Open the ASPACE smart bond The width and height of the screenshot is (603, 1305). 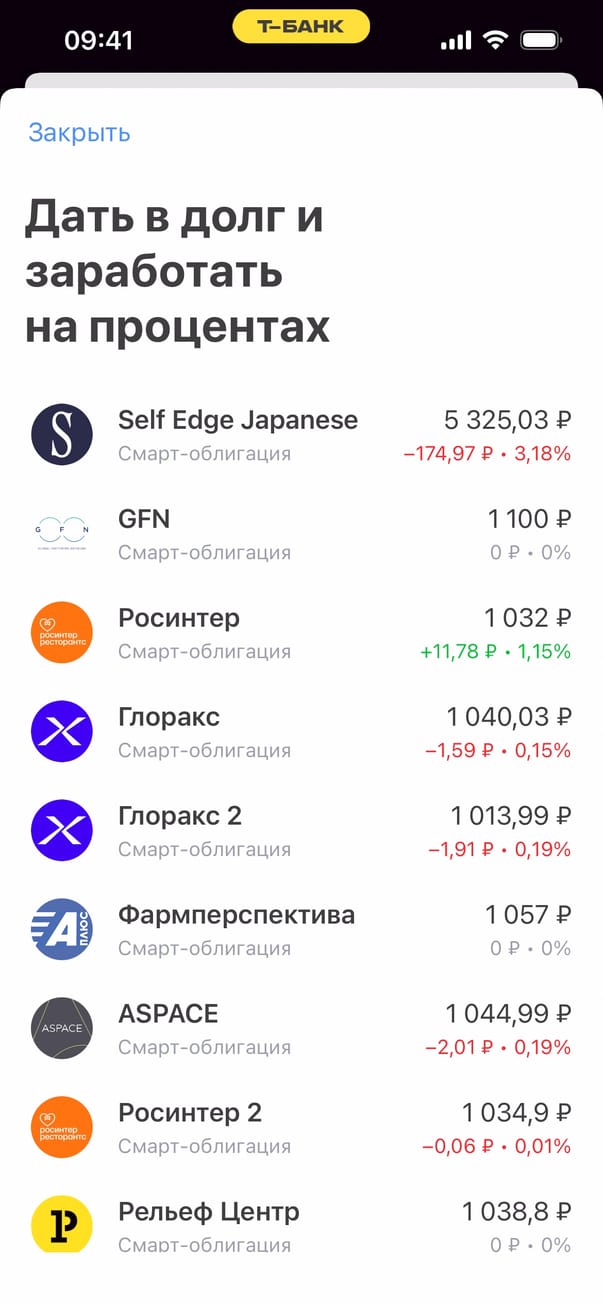click(x=300, y=1029)
